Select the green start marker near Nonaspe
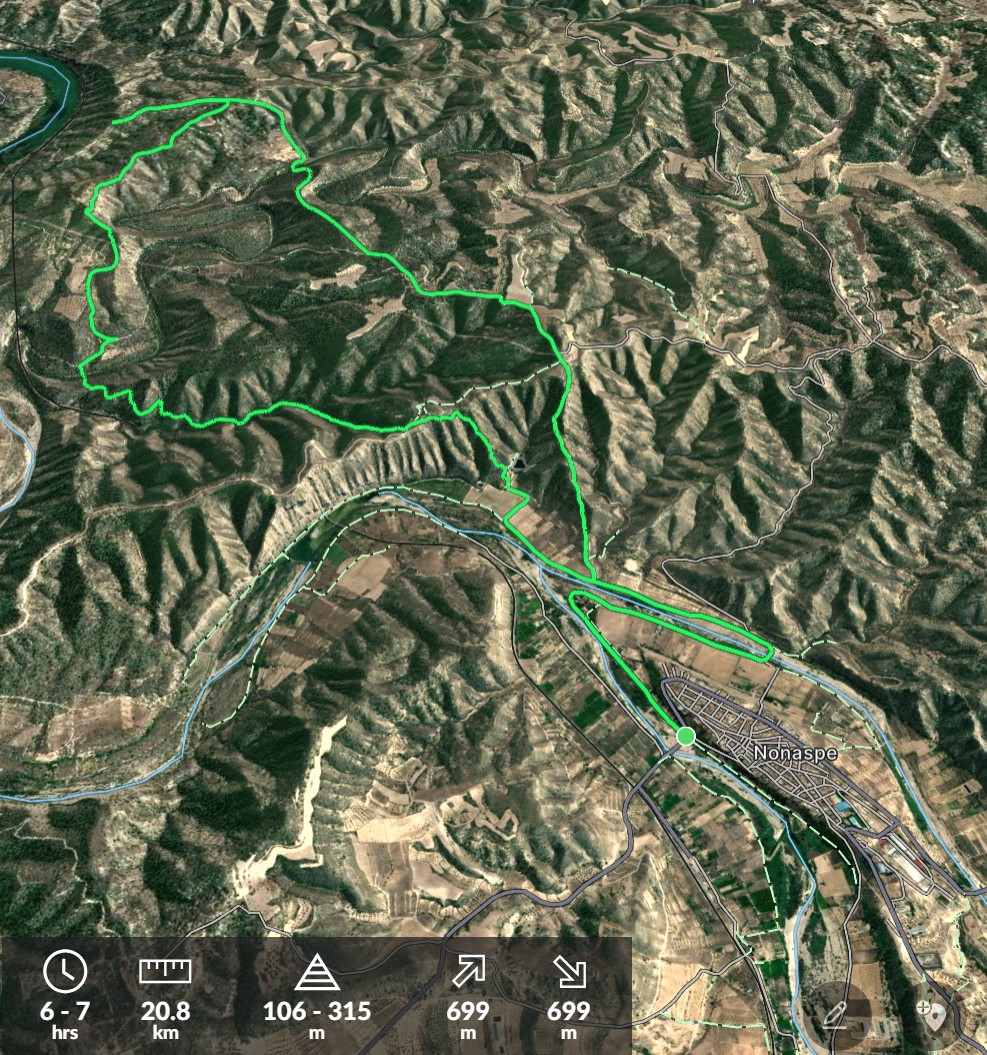Screen dimensions: 987x1055 [x=685, y=737]
